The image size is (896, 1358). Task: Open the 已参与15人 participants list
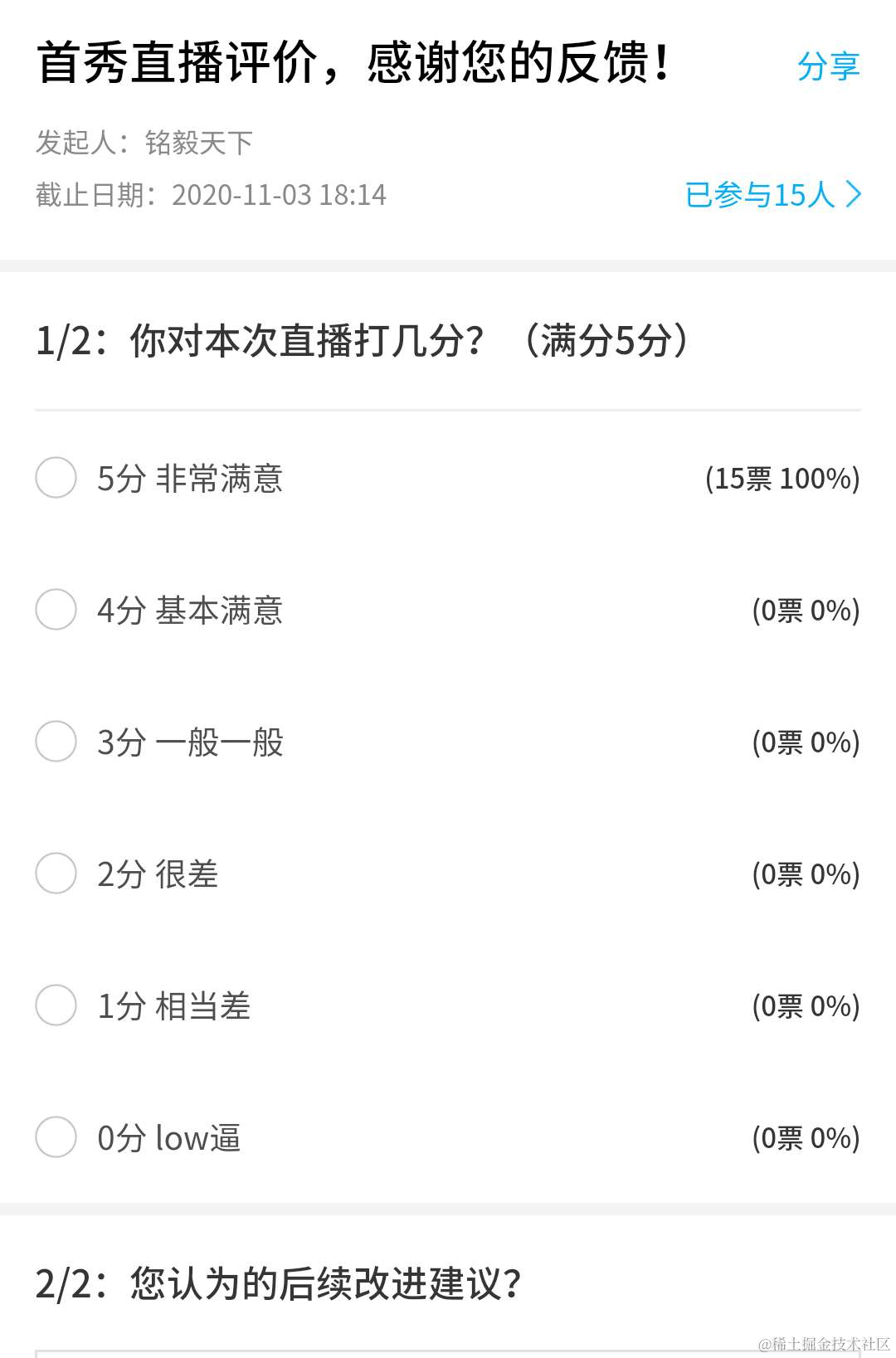pos(772,195)
